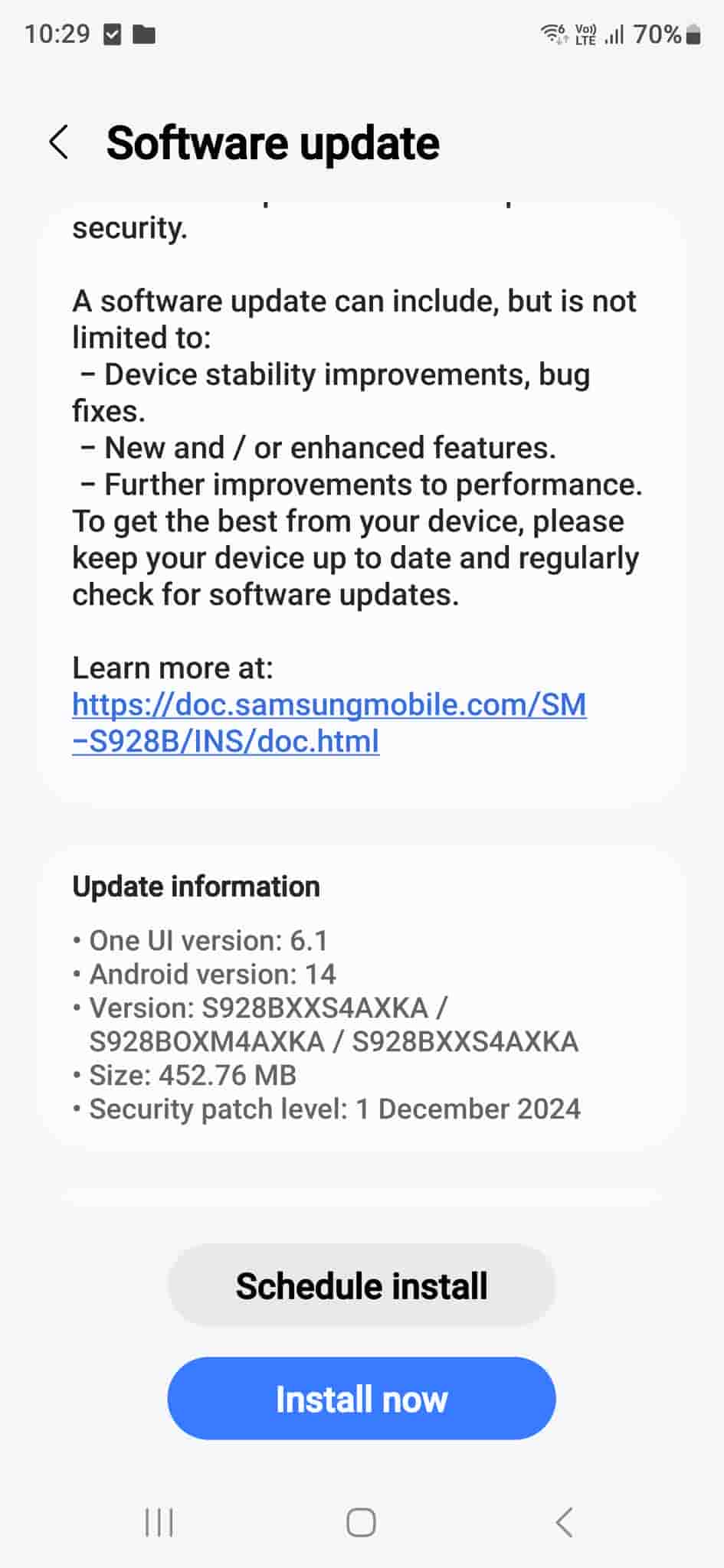Open recent apps from navigation bar

coord(159,1522)
